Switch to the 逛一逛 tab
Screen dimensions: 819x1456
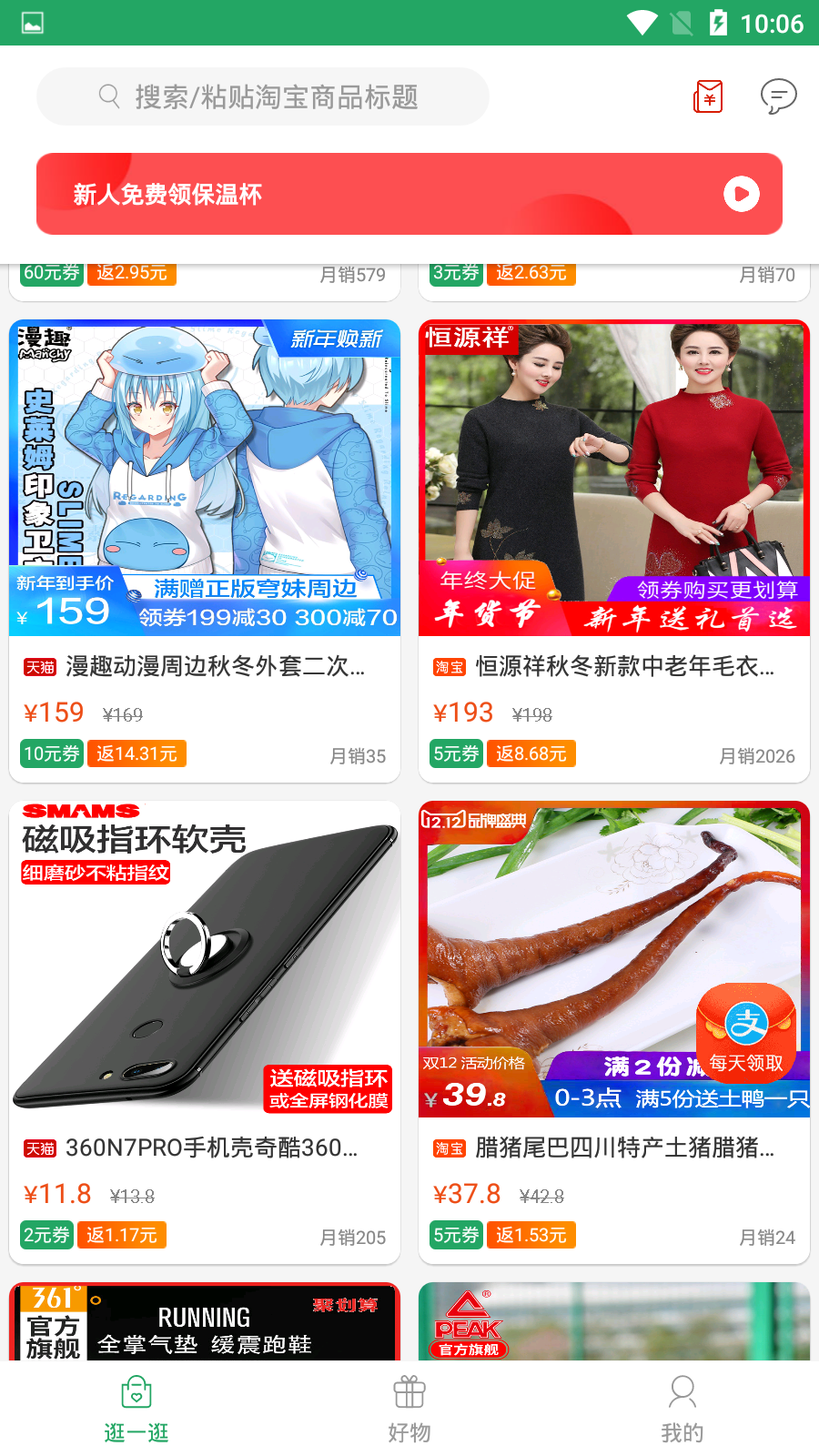pos(136,1410)
